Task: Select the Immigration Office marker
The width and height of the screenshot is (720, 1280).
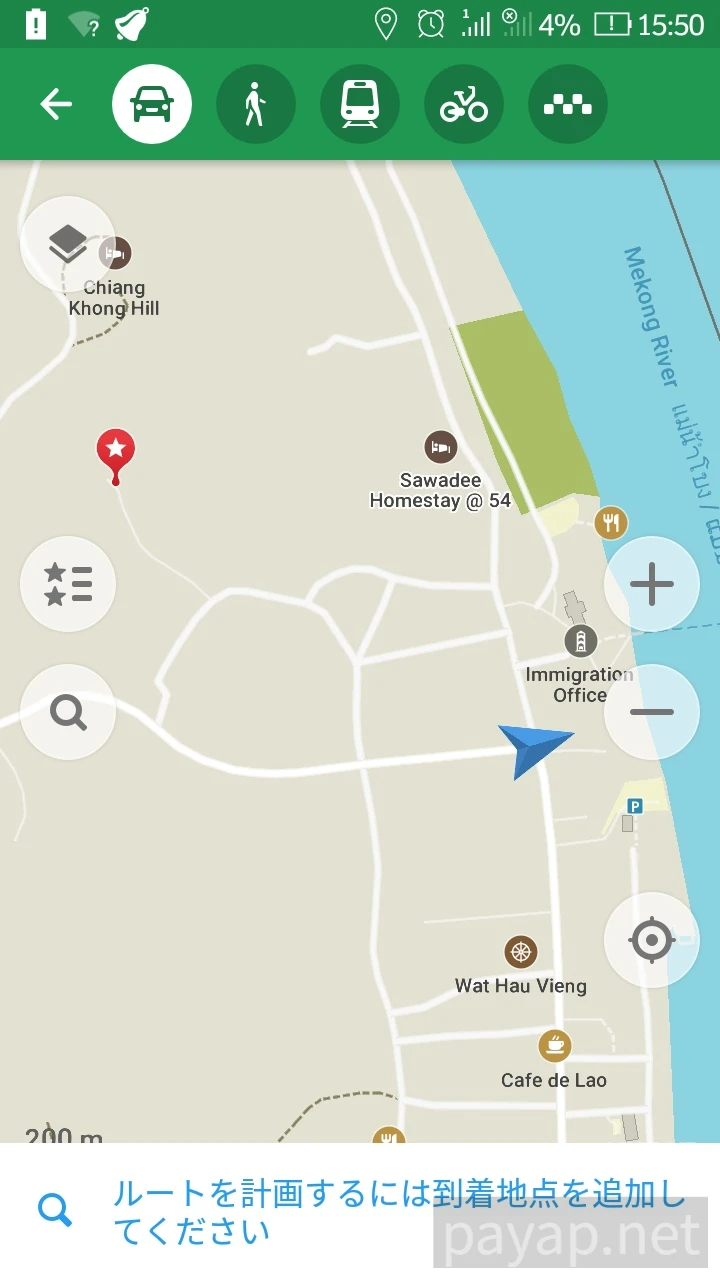Action: click(580, 641)
